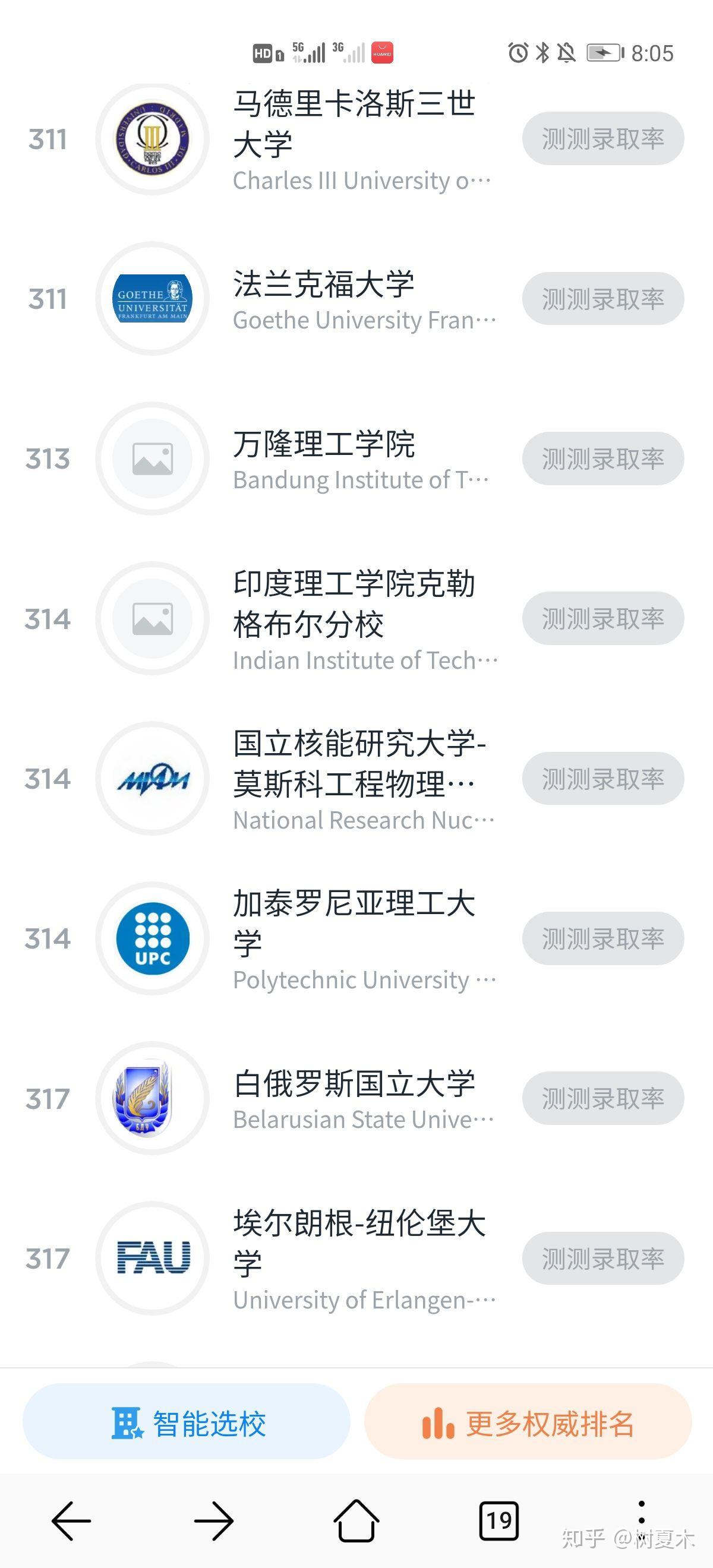Screen dimensions: 713x1568
Task: Go back in the browser
Action: pyautogui.click(x=71, y=1521)
